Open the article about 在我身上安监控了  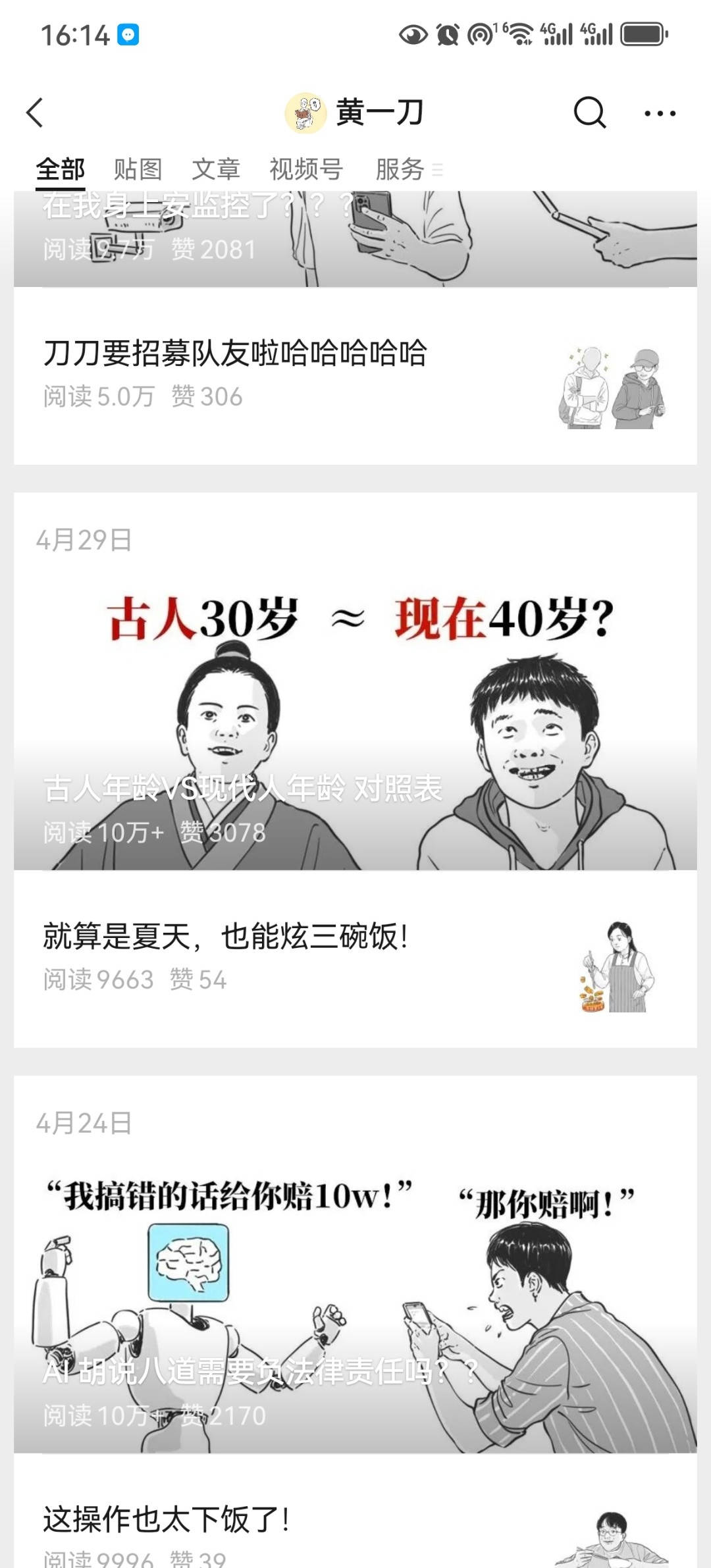[x=355, y=239]
